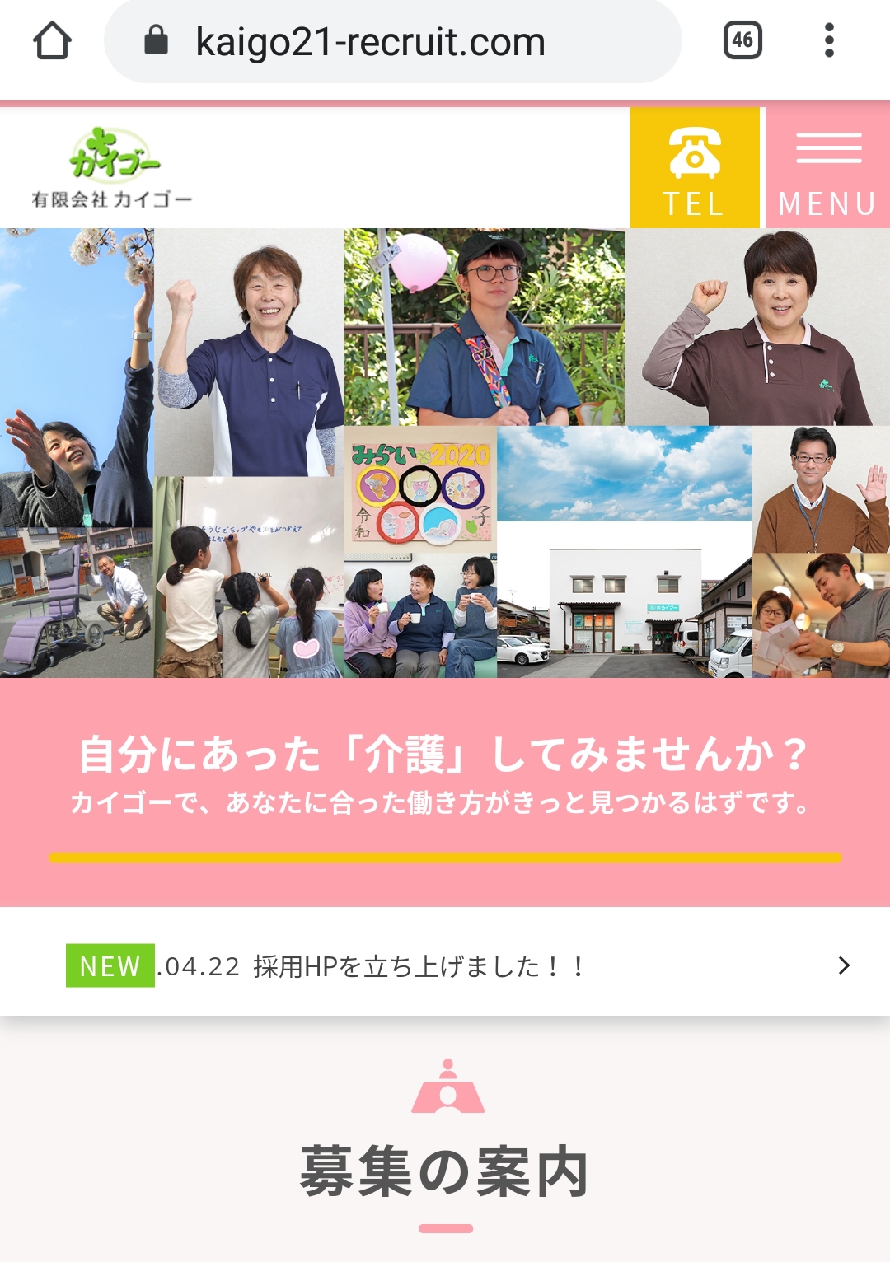Open the 有限会社カイゴー logo link
Viewport: 890px width, 1263px height.
(112, 168)
